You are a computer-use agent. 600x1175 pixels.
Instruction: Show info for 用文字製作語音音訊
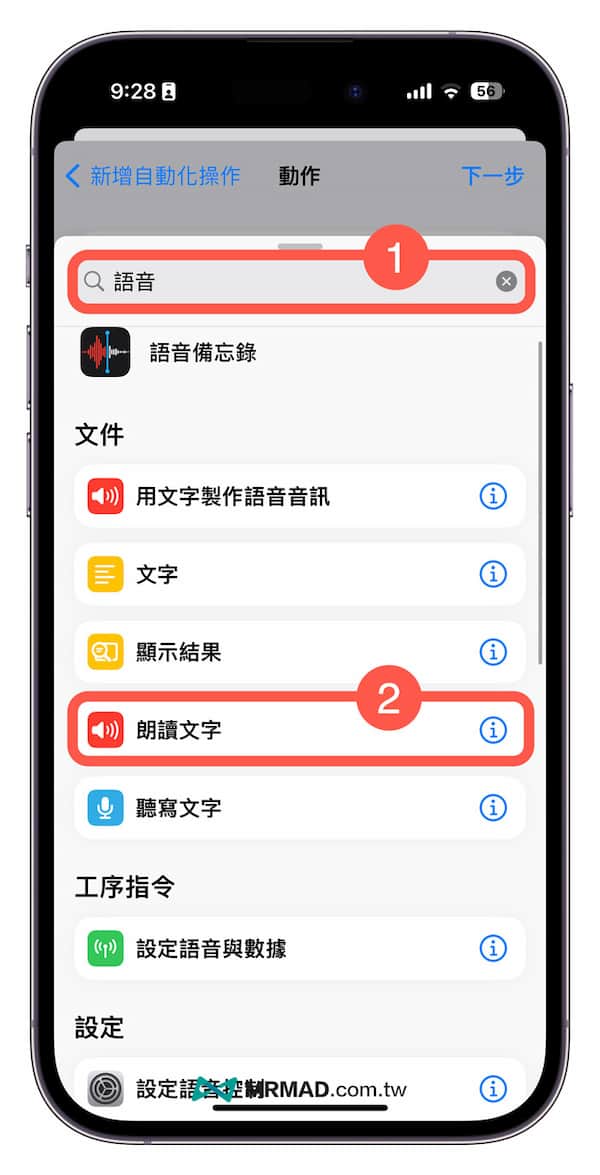click(x=492, y=496)
